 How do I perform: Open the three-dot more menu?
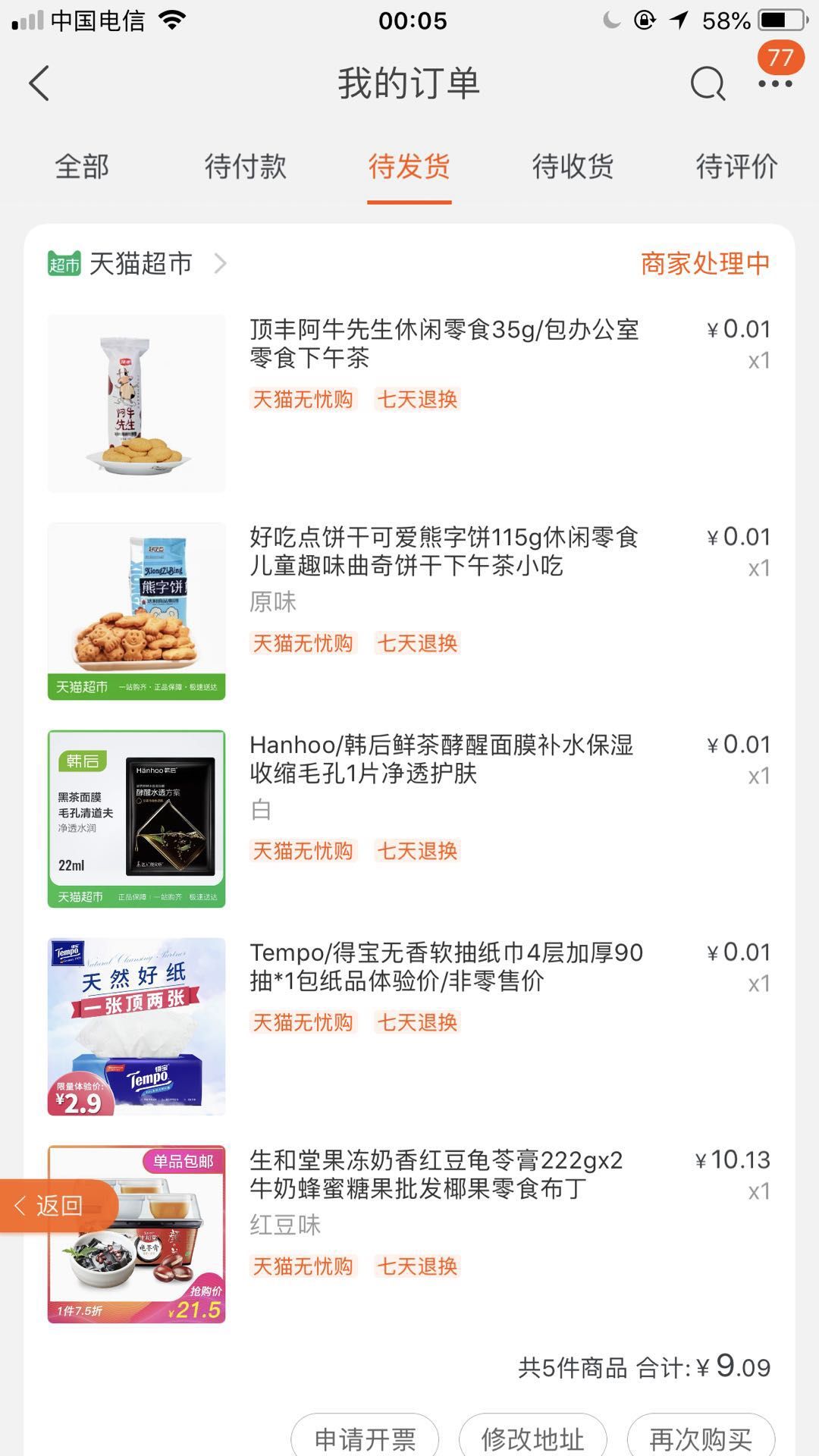pos(775,83)
